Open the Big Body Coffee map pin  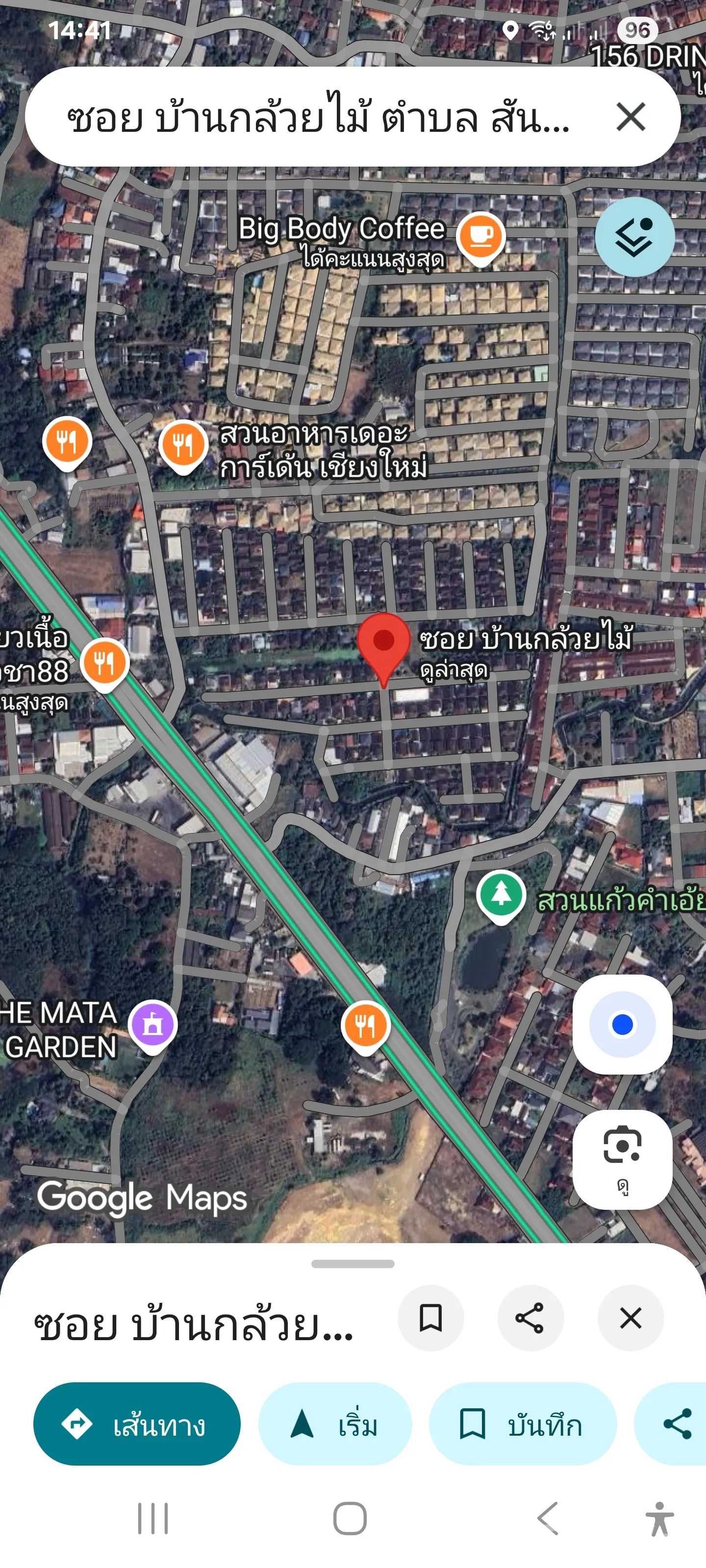tap(480, 236)
